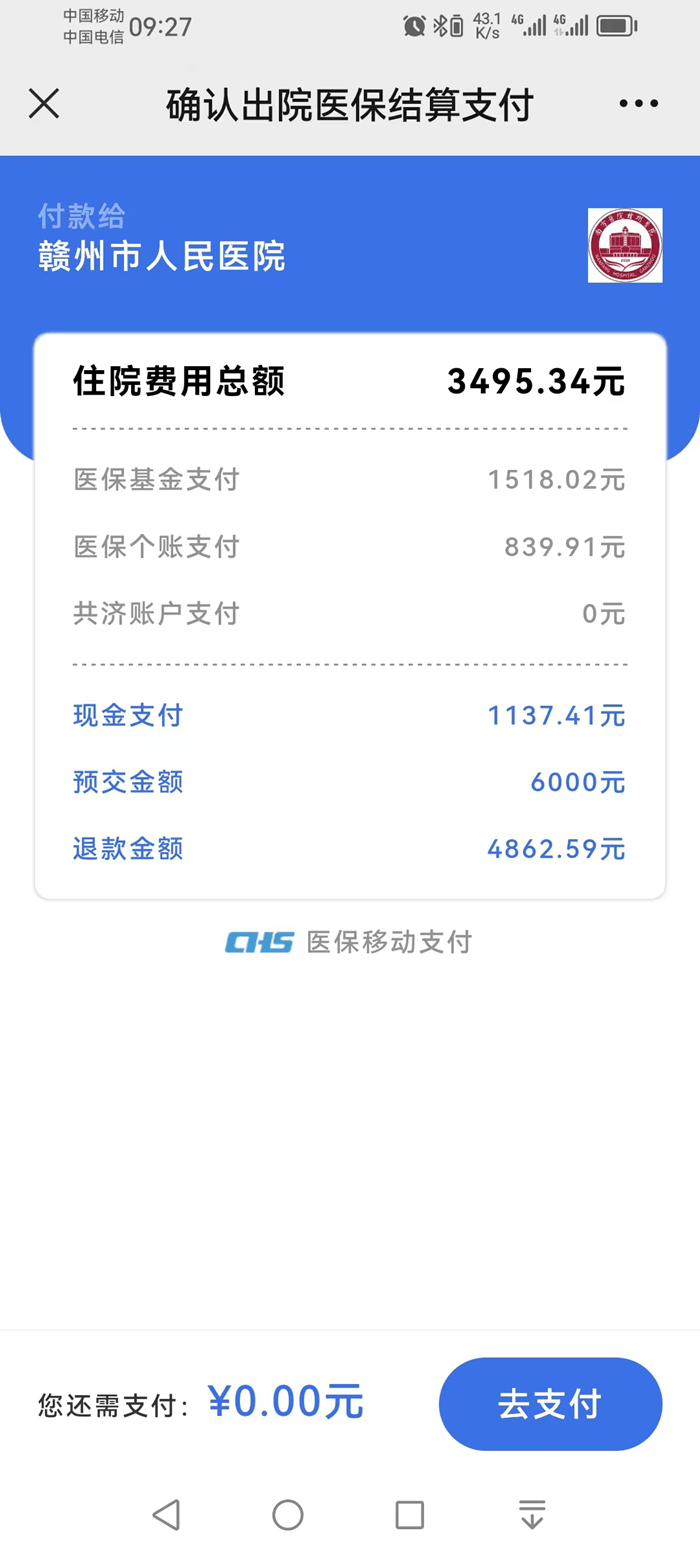Return to the home screen
Image resolution: width=700 pixels, height=1555 pixels.
(x=288, y=1515)
